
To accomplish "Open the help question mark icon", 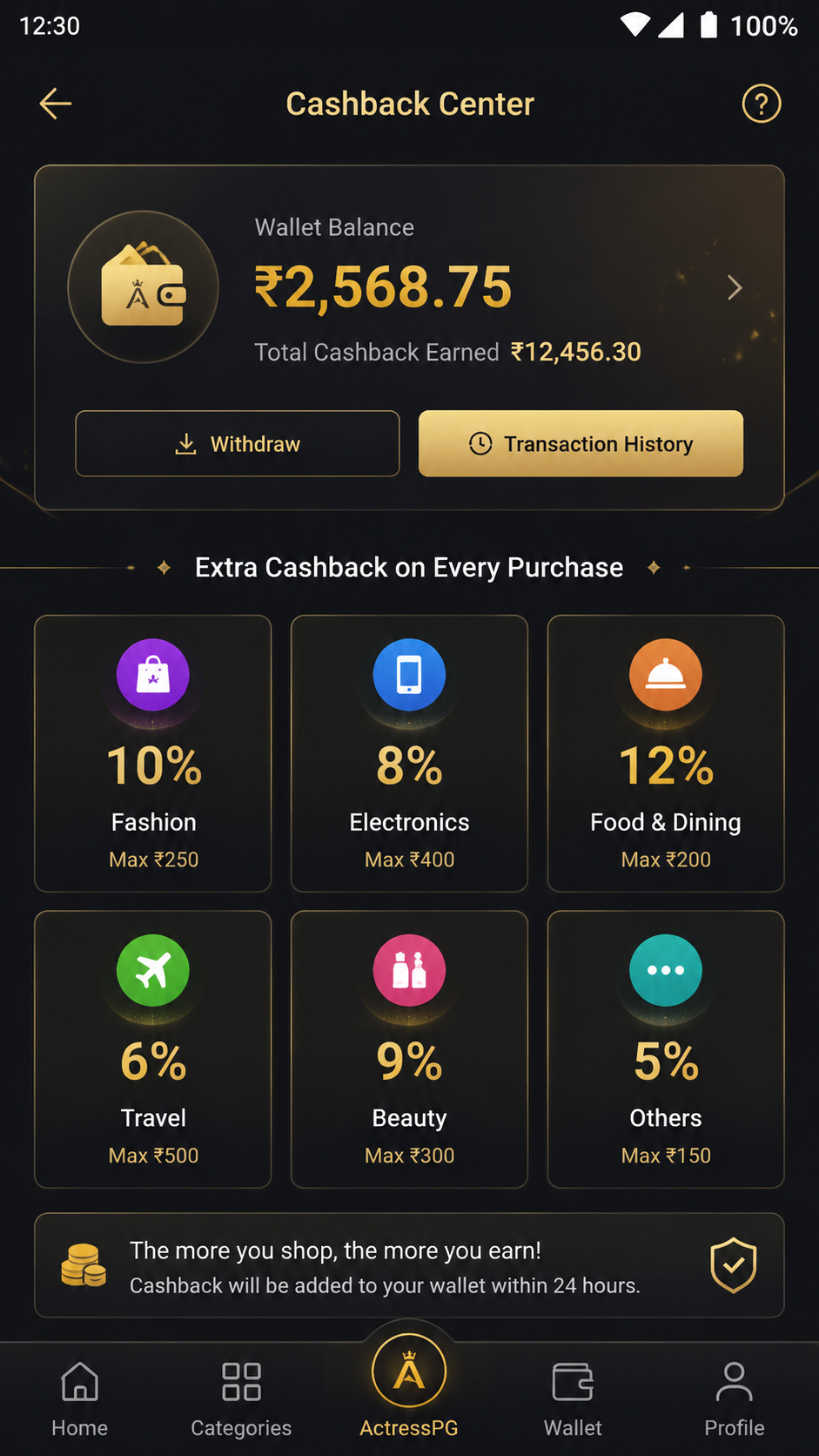I will (x=761, y=104).
